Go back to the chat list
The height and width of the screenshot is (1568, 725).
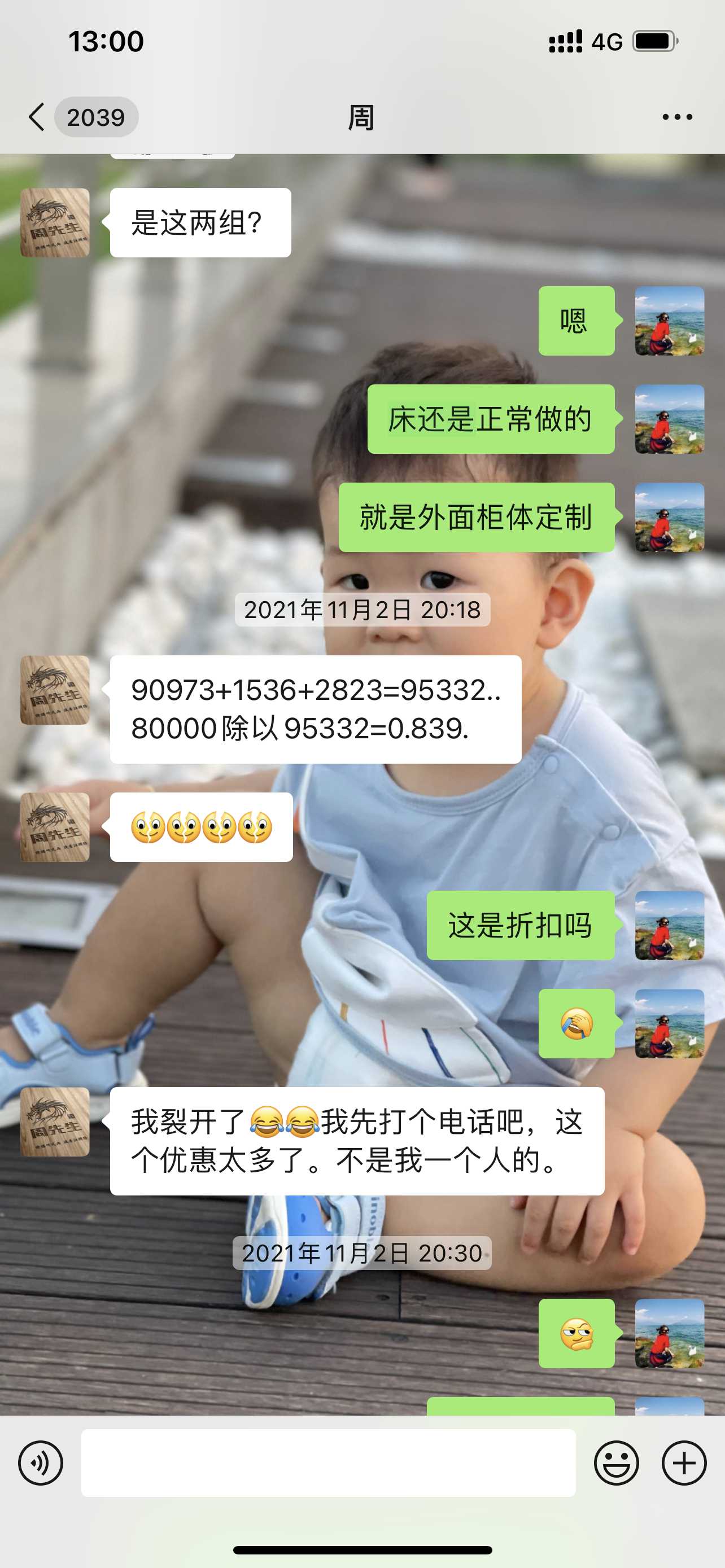(x=38, y=117)
